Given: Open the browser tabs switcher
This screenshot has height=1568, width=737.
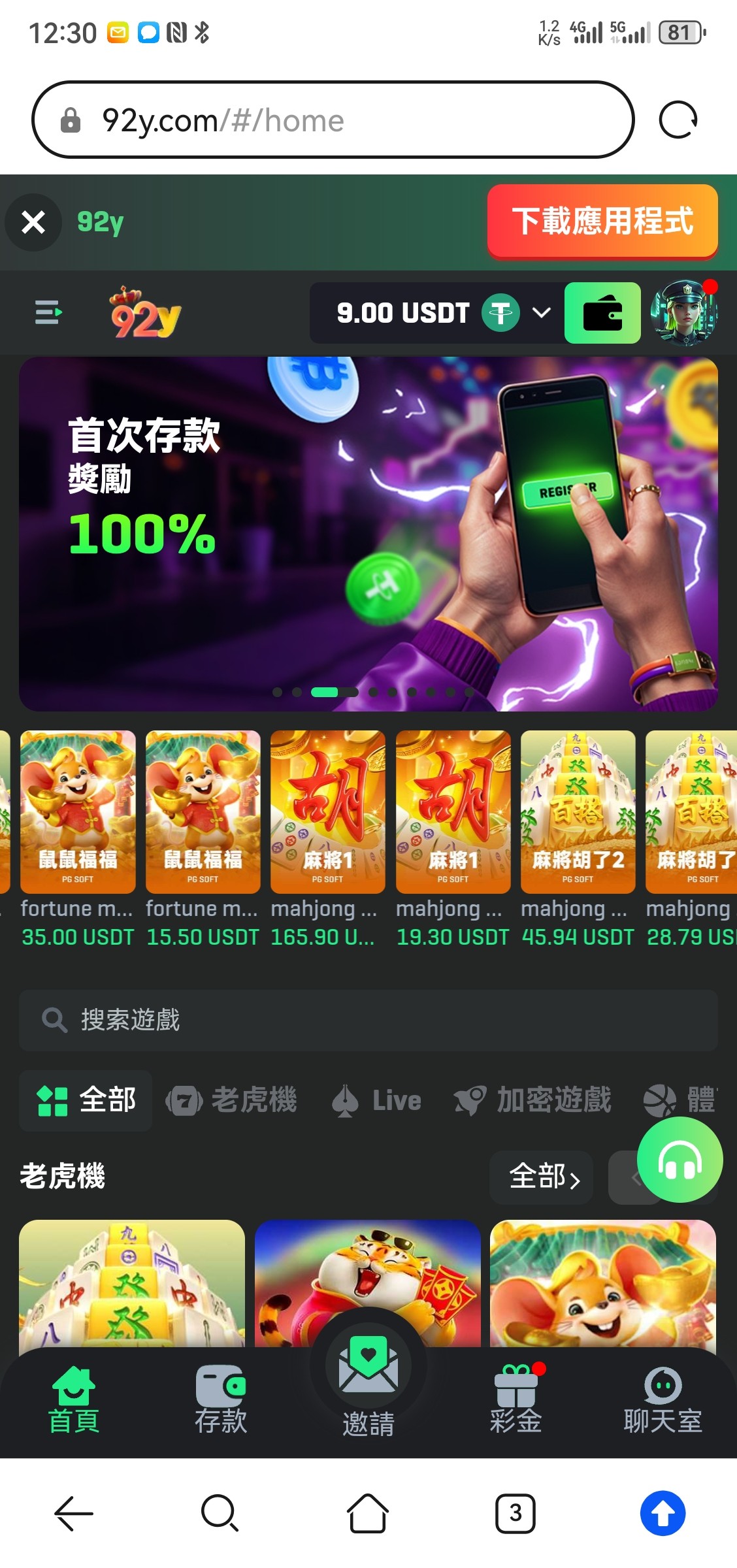Looking at the screenshot, I should [x=515, y=1512].
